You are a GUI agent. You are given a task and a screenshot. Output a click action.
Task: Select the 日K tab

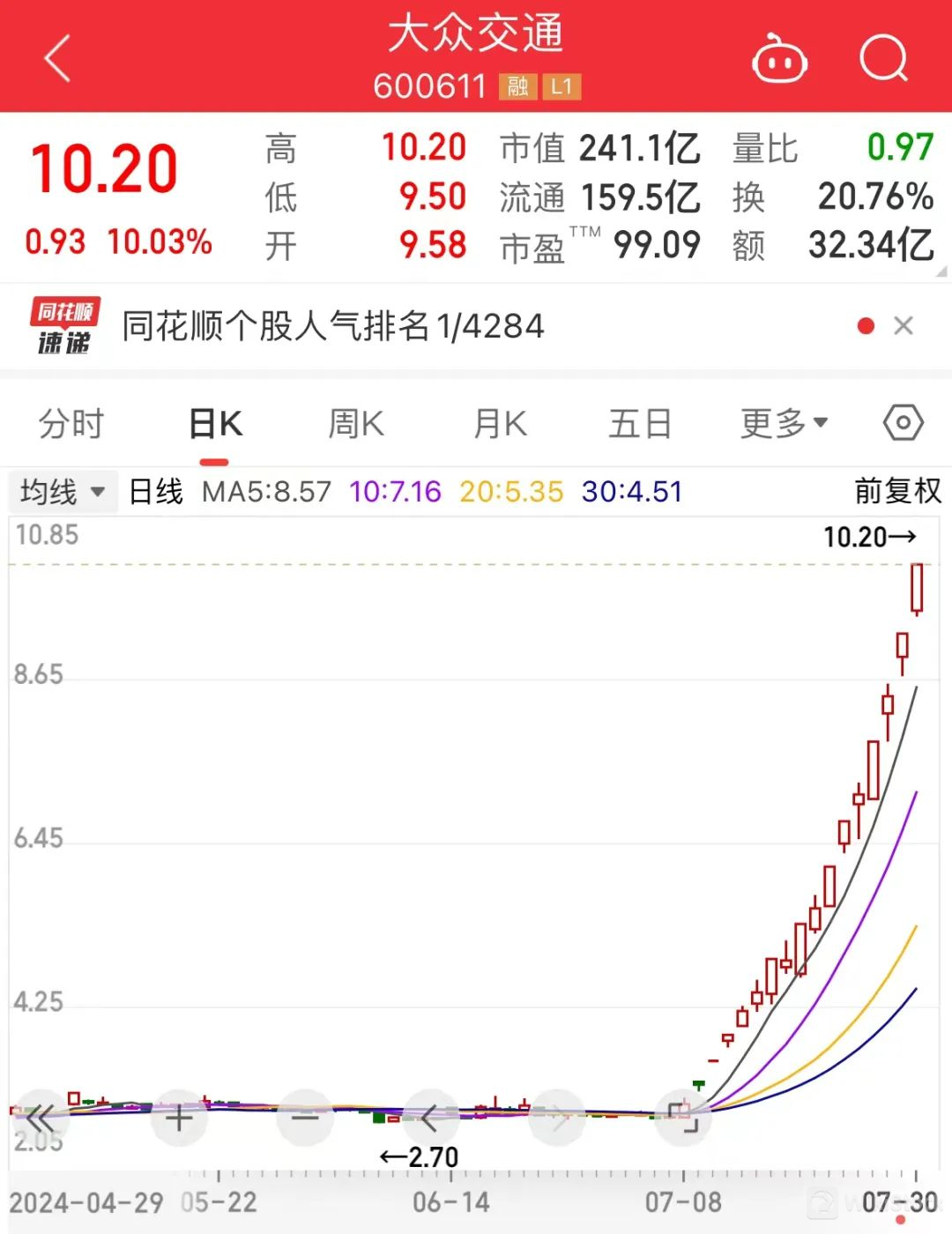(x=215, y=424)
